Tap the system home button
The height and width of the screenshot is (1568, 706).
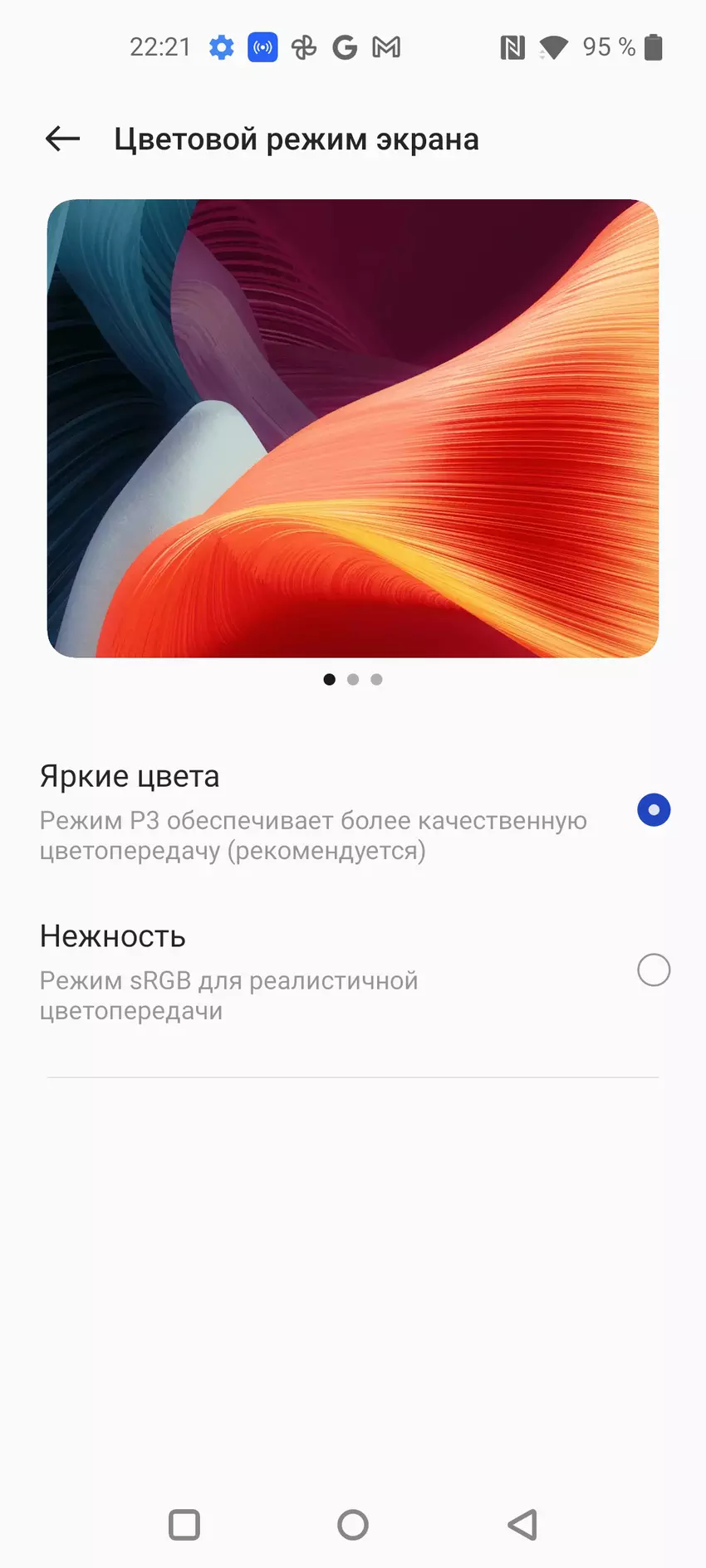point(353,1525)
